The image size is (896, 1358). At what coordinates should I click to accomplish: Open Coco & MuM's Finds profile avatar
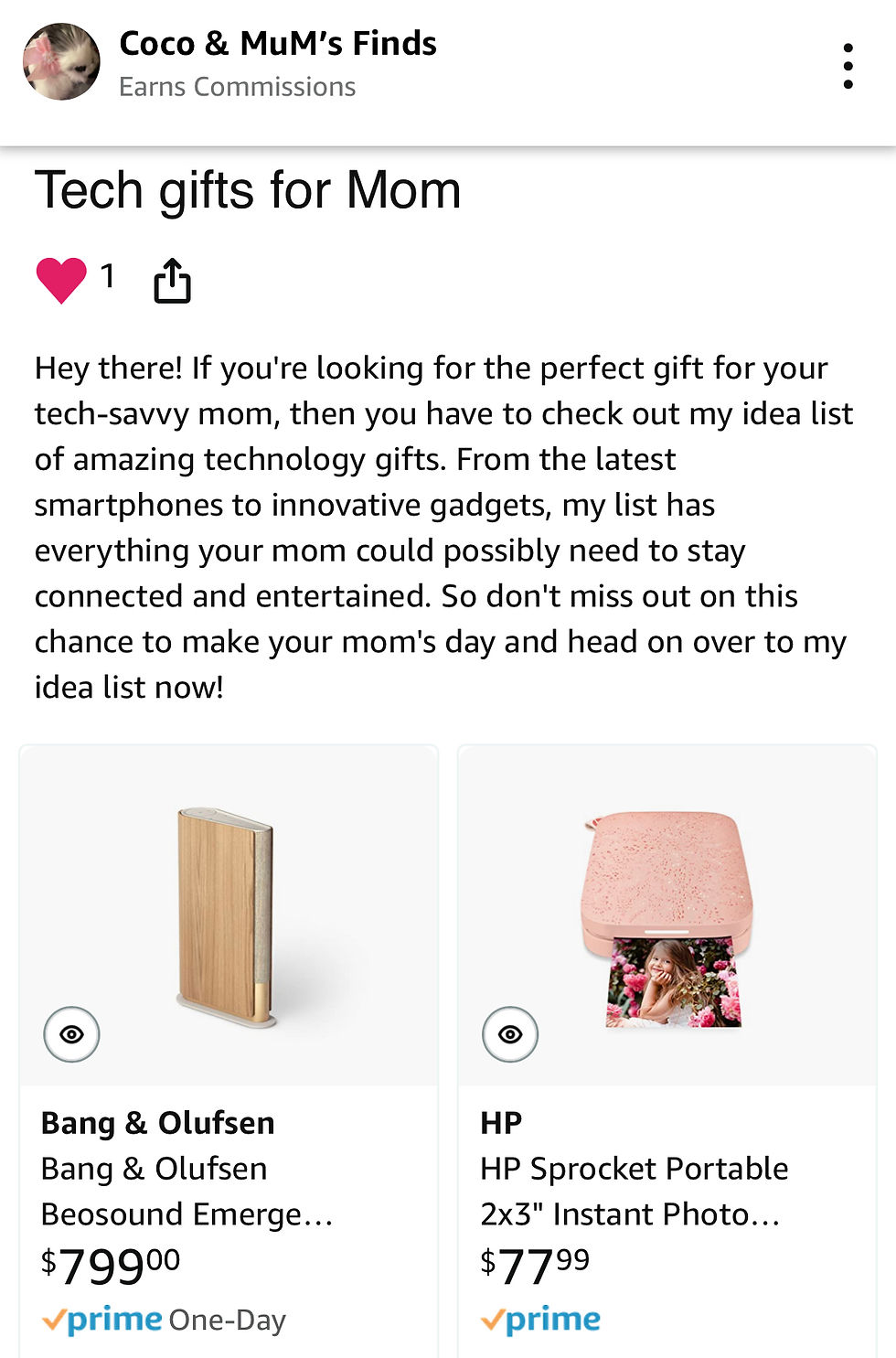tap(61, 62)
